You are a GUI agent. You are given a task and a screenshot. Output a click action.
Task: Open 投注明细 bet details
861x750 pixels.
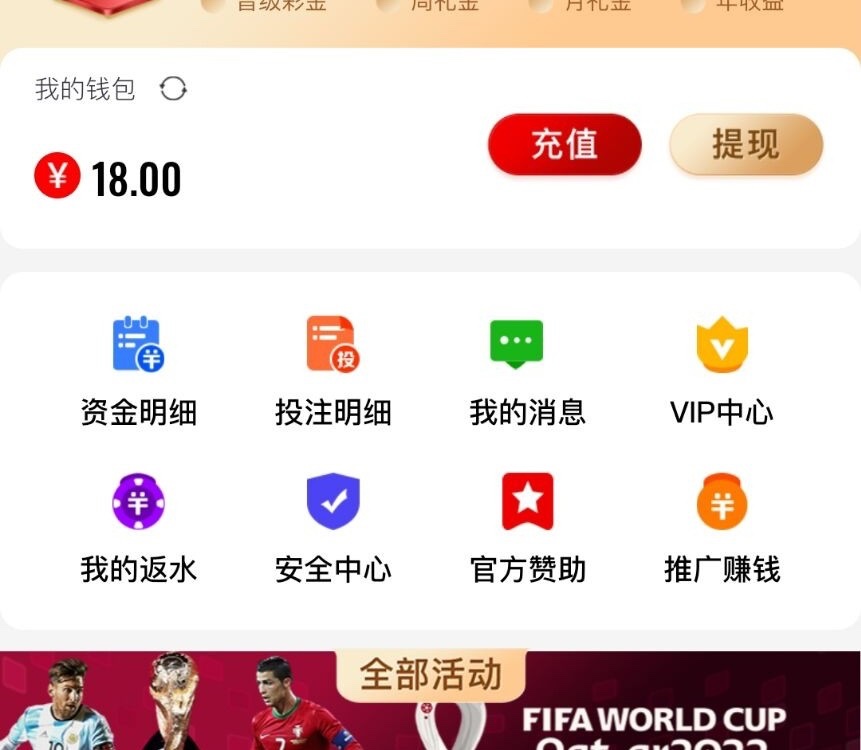(332, 370)
